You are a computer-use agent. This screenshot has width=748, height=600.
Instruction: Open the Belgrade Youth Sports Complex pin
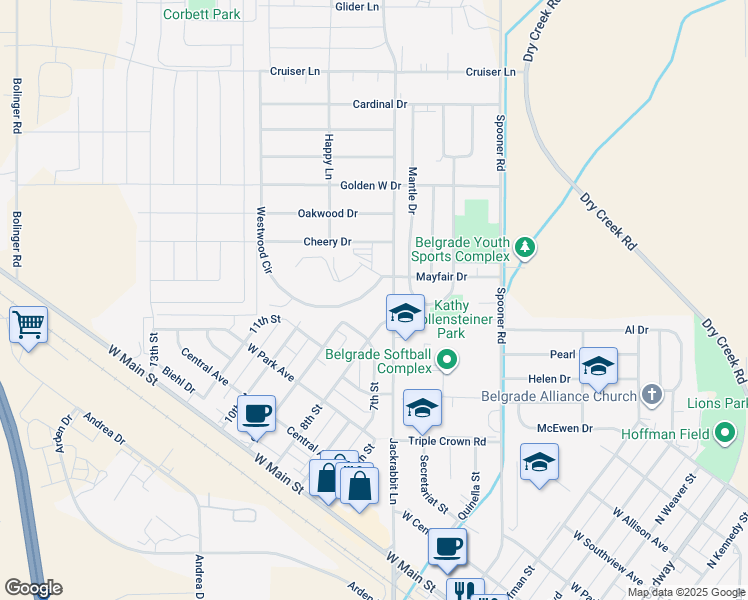(x=525, y=248)
